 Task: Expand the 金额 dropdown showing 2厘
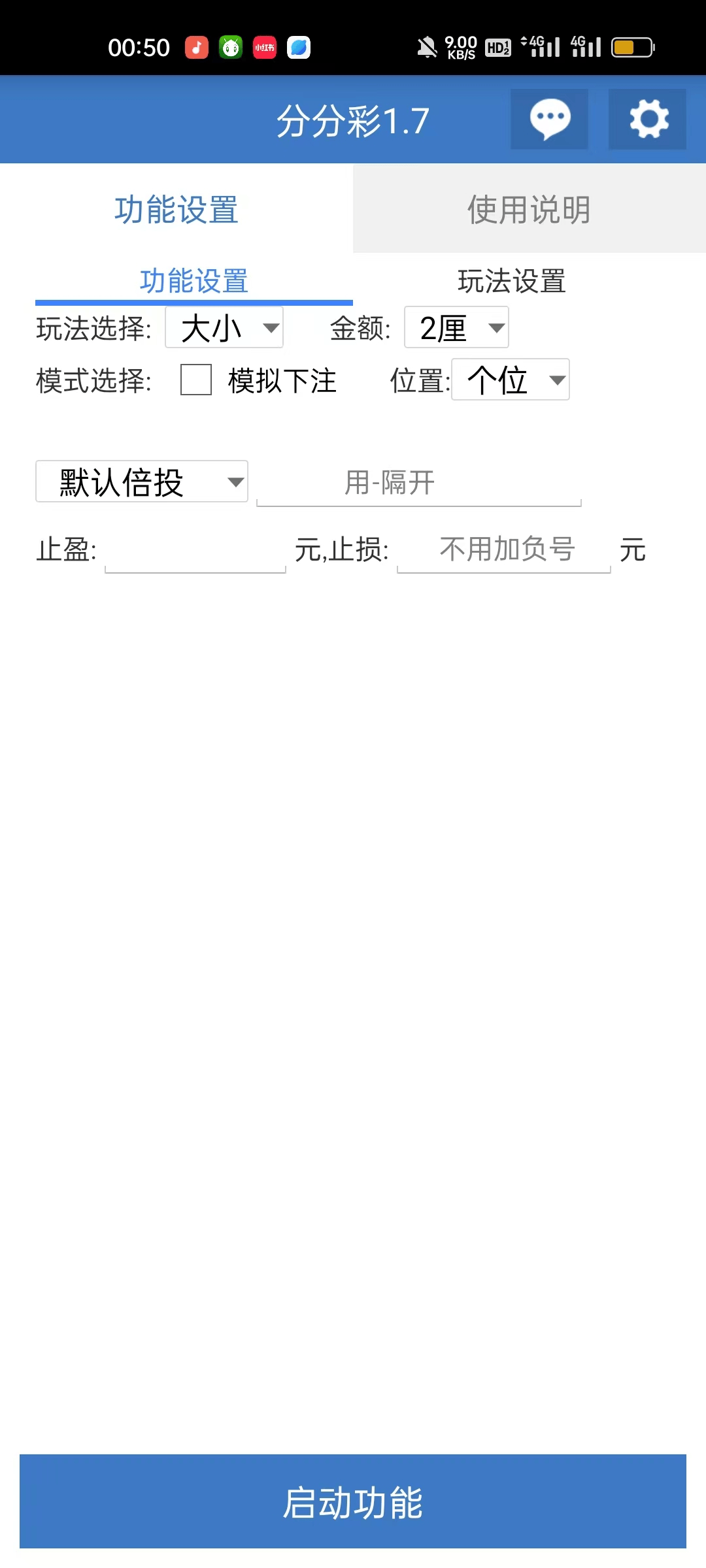coord(456,327)
